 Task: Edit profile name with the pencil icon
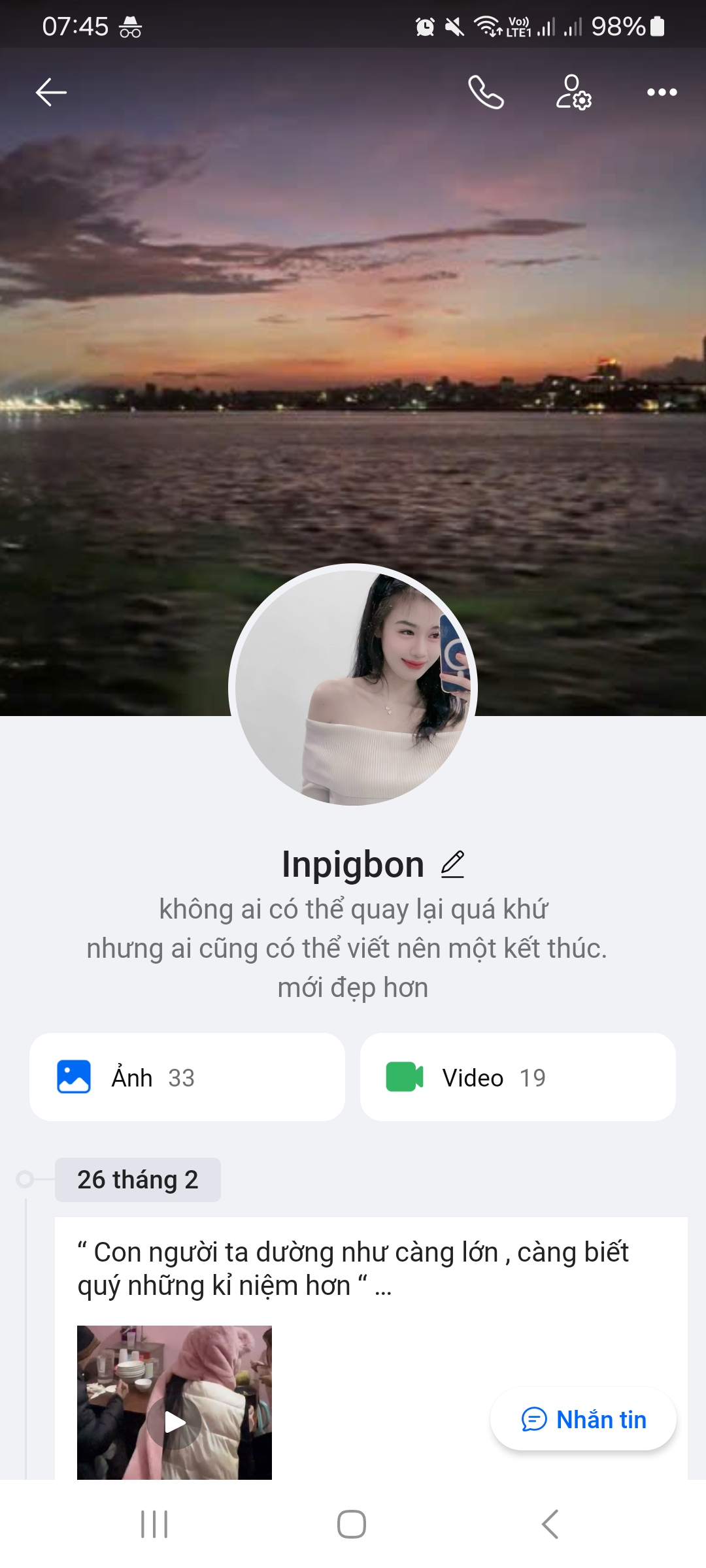tap(454, 864)
